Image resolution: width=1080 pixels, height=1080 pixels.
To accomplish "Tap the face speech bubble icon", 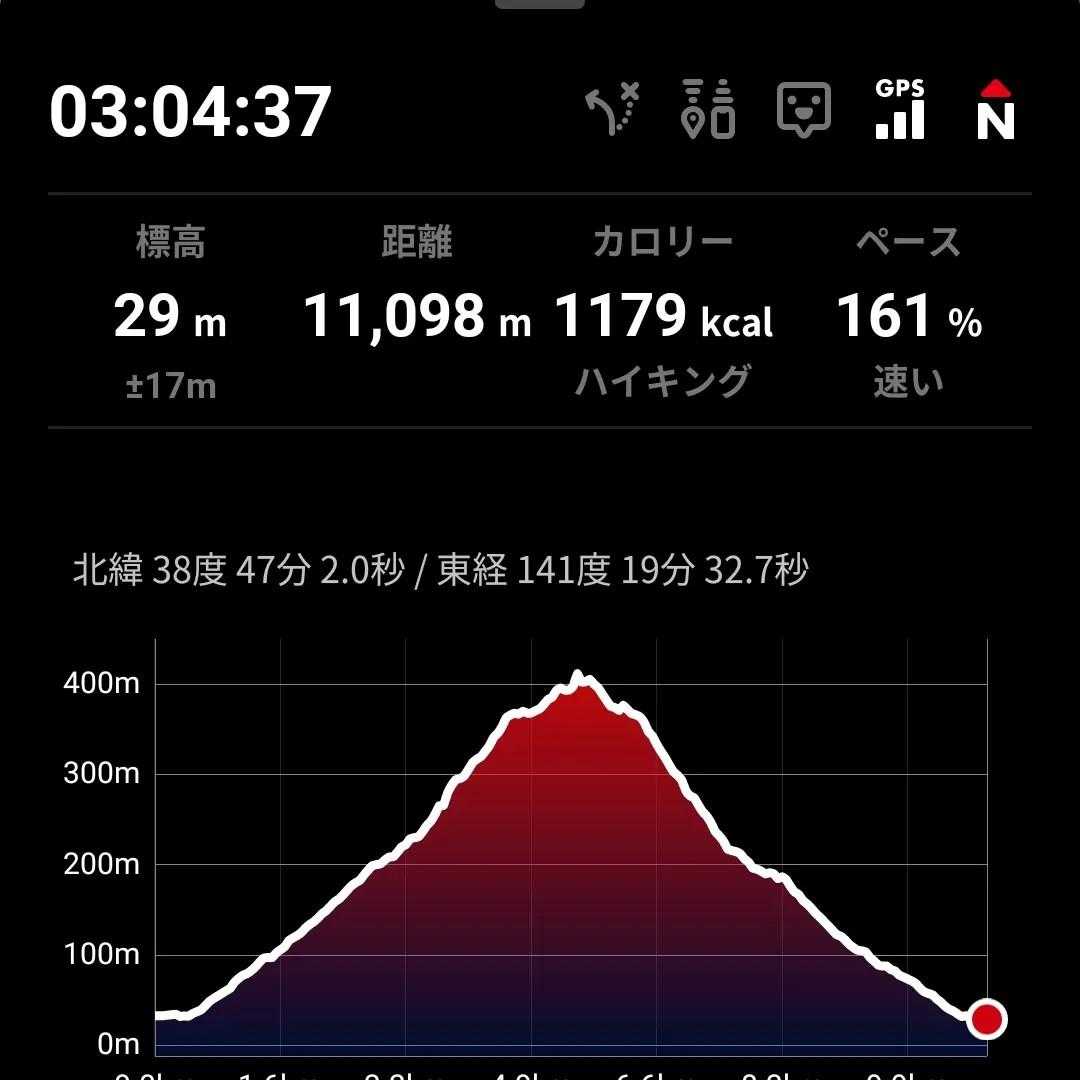I will tap(804, 109).
